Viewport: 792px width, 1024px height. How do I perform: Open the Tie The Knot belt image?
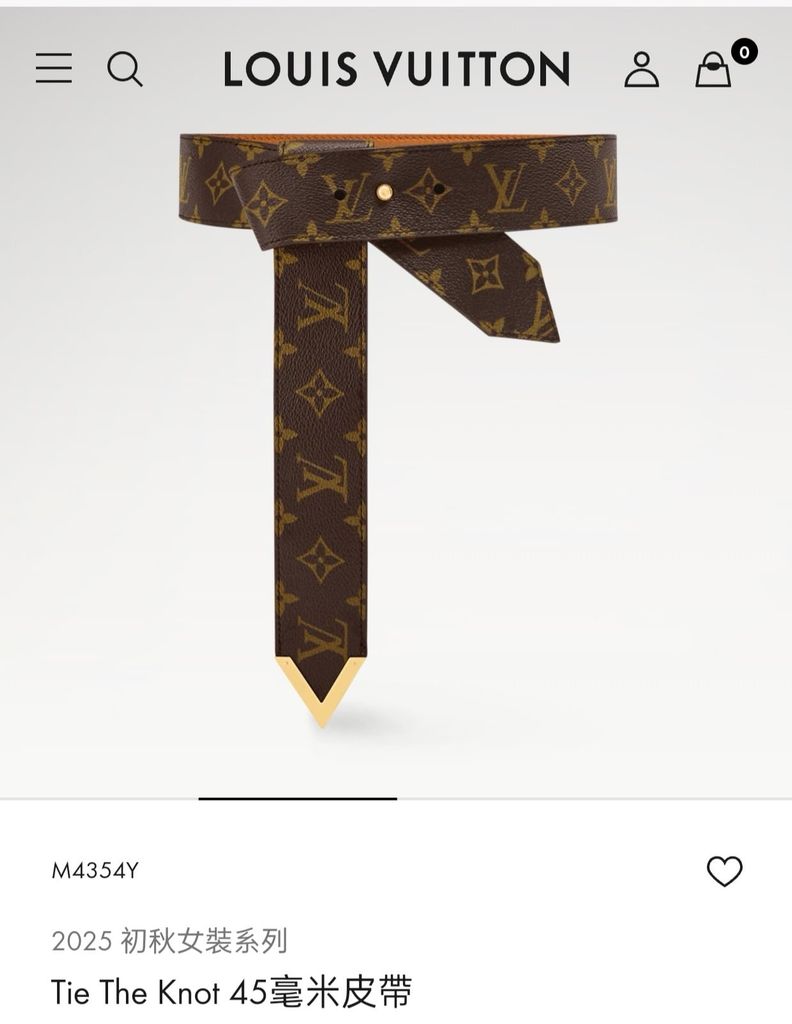click(x=398, y=429)
